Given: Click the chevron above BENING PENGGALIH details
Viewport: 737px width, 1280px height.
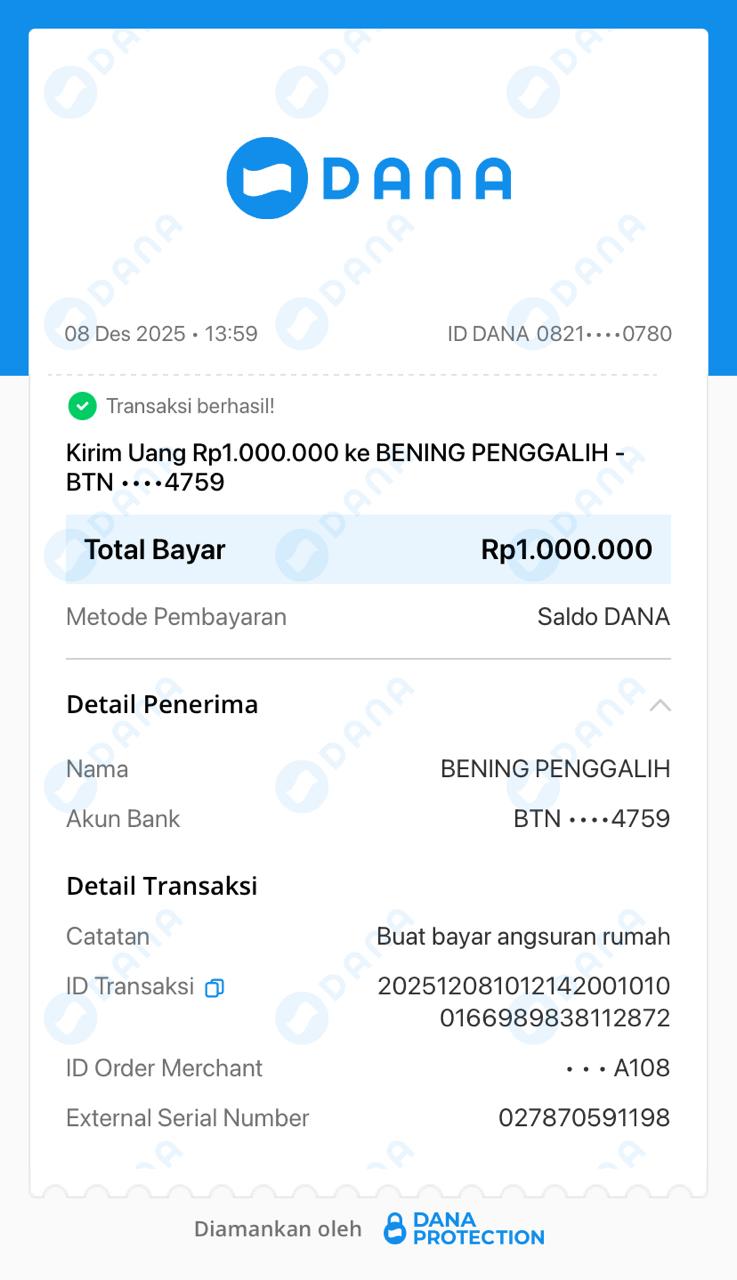Looking at the screenshot, I should [660, 704].
